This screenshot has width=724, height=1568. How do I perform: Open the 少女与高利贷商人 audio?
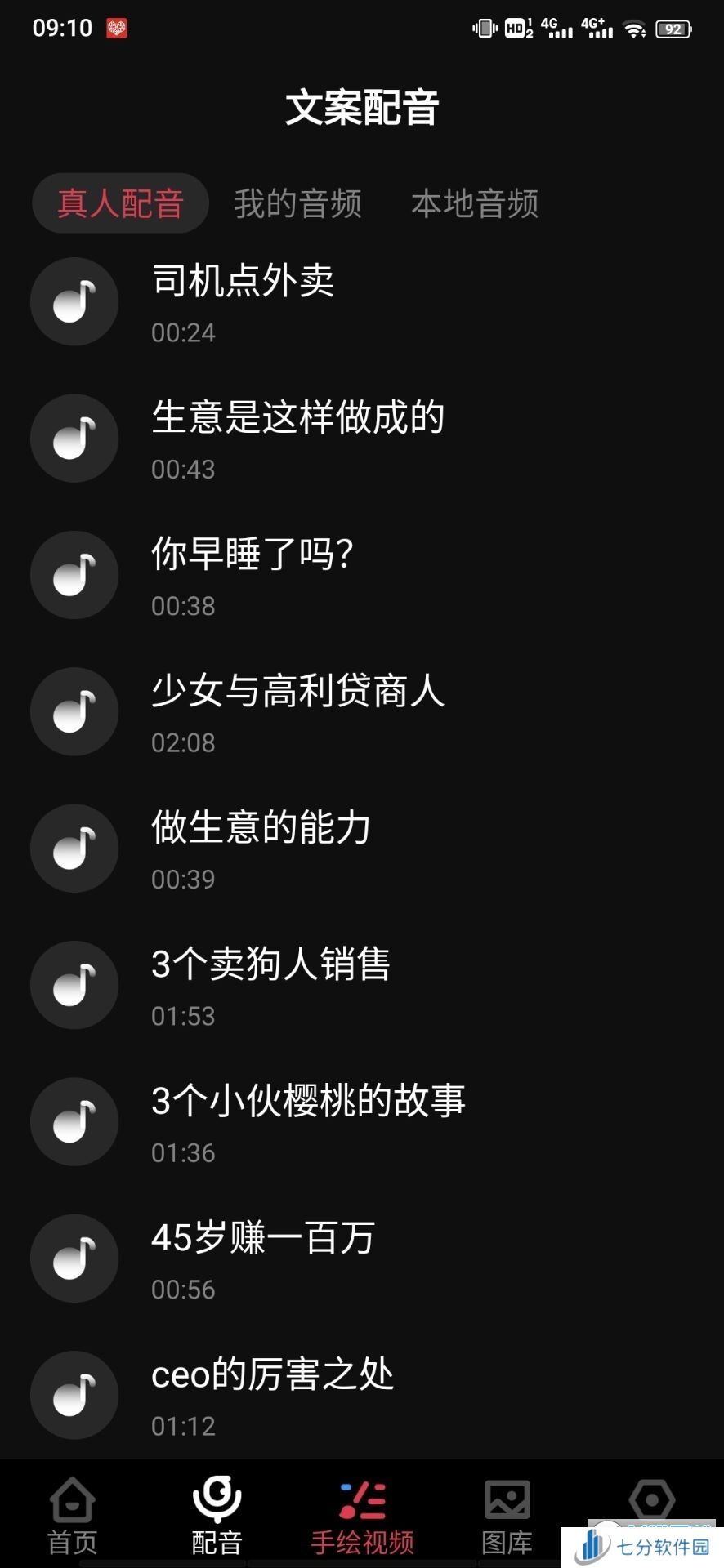pos(362,711)
